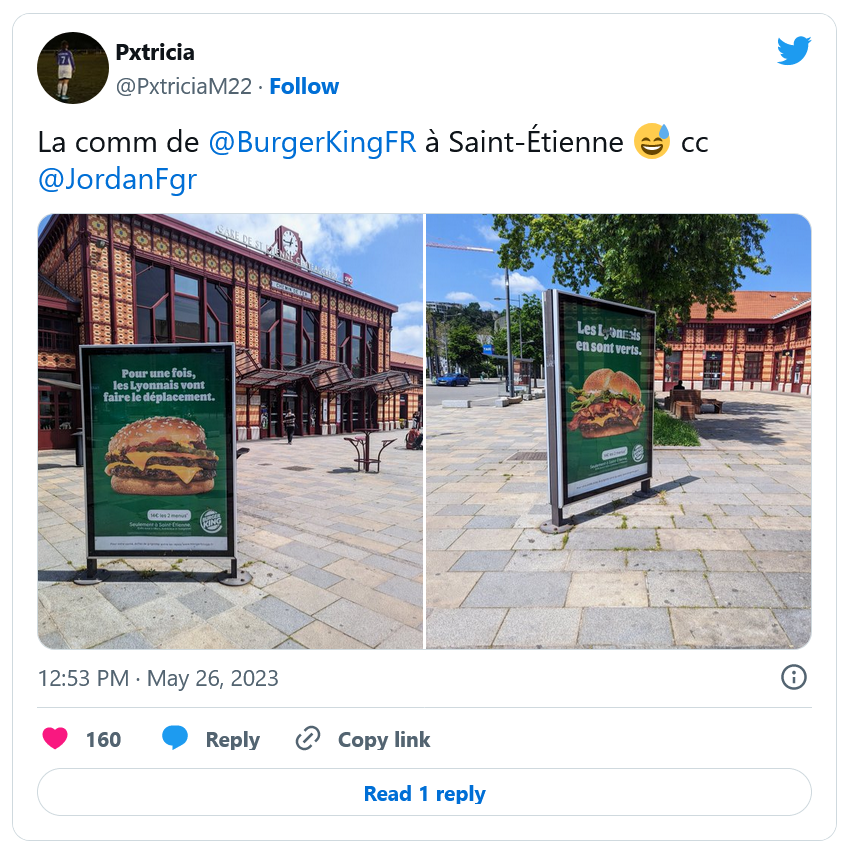Reply to the tweet
The width and height of the screenshot is (849, 852).
[211, 739]
